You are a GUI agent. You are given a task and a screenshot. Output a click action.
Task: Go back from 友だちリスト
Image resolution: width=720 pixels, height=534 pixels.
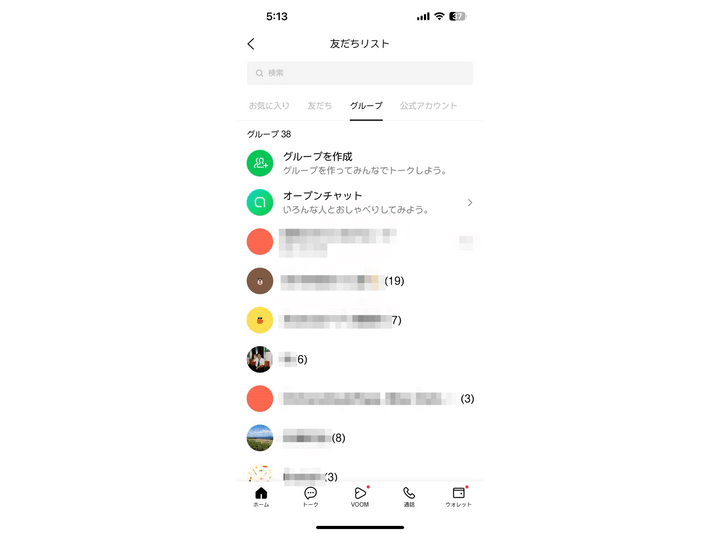251,44
